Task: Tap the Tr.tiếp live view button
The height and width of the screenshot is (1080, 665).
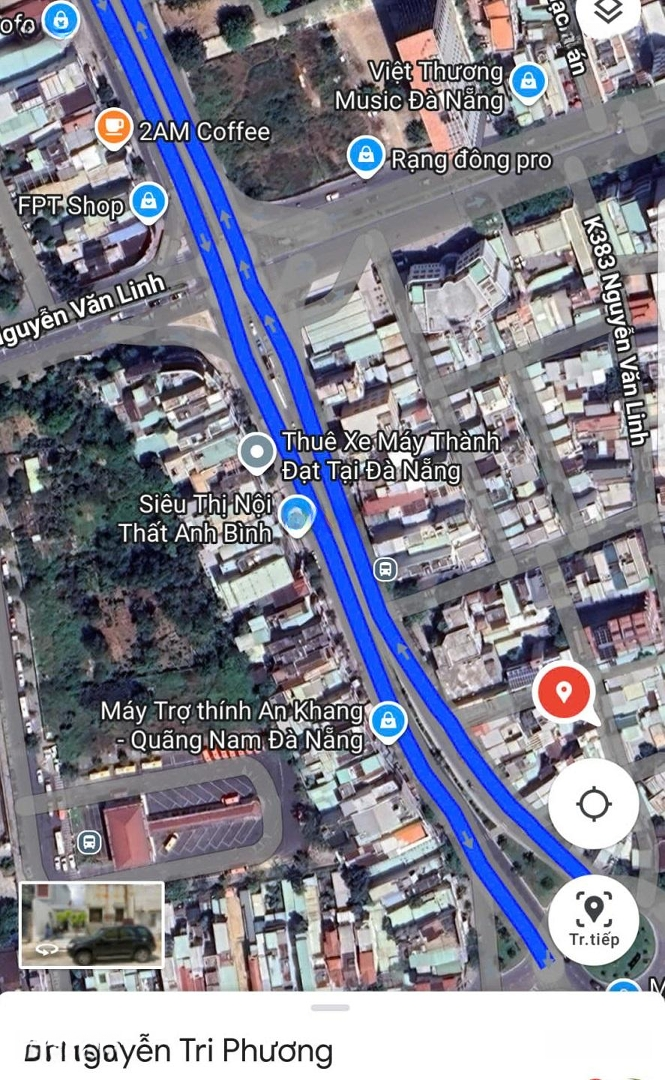Action: tap(593, 919)
